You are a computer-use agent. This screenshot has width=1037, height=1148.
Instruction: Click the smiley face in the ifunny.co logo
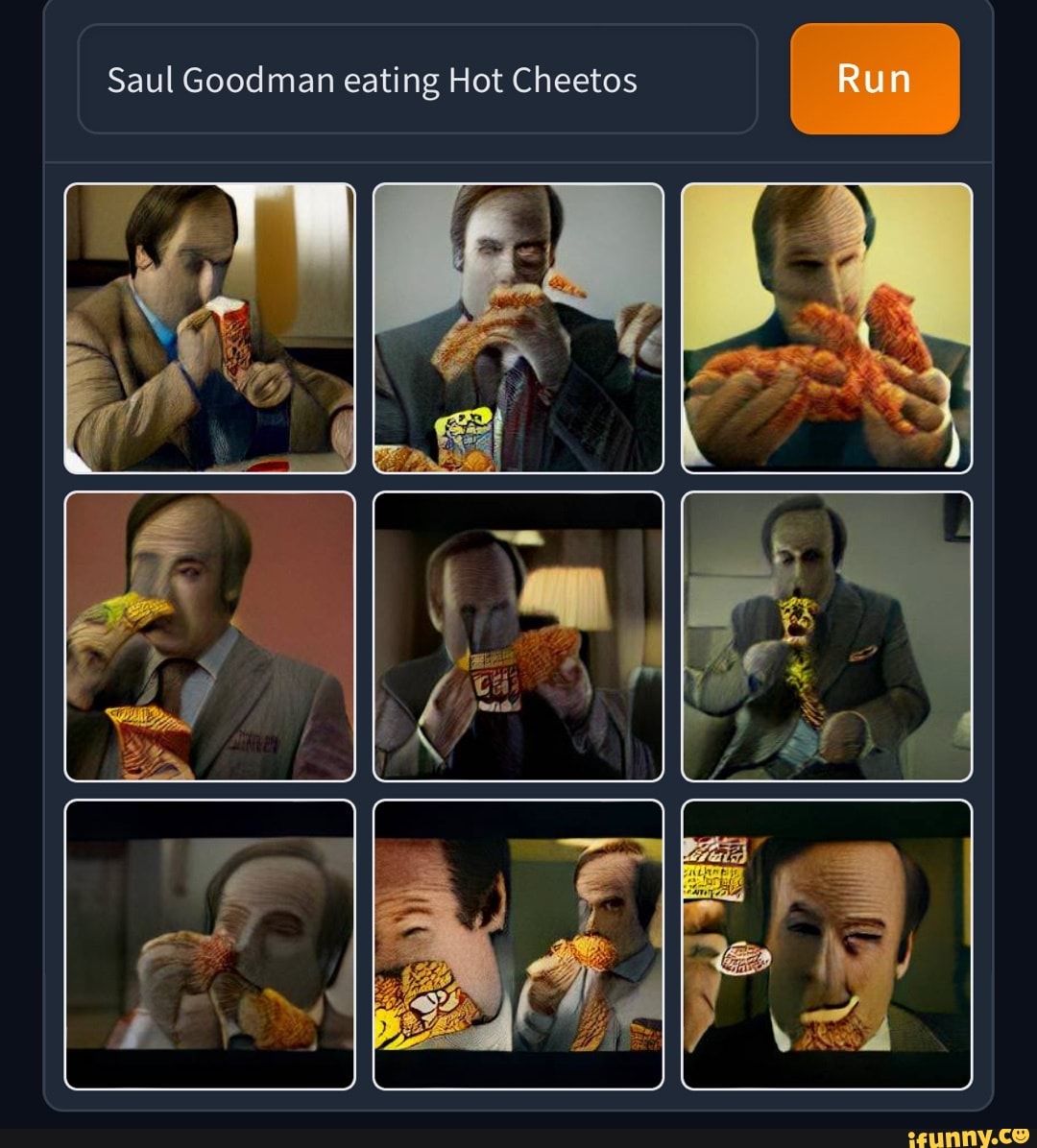(x=1022, y=1136)
